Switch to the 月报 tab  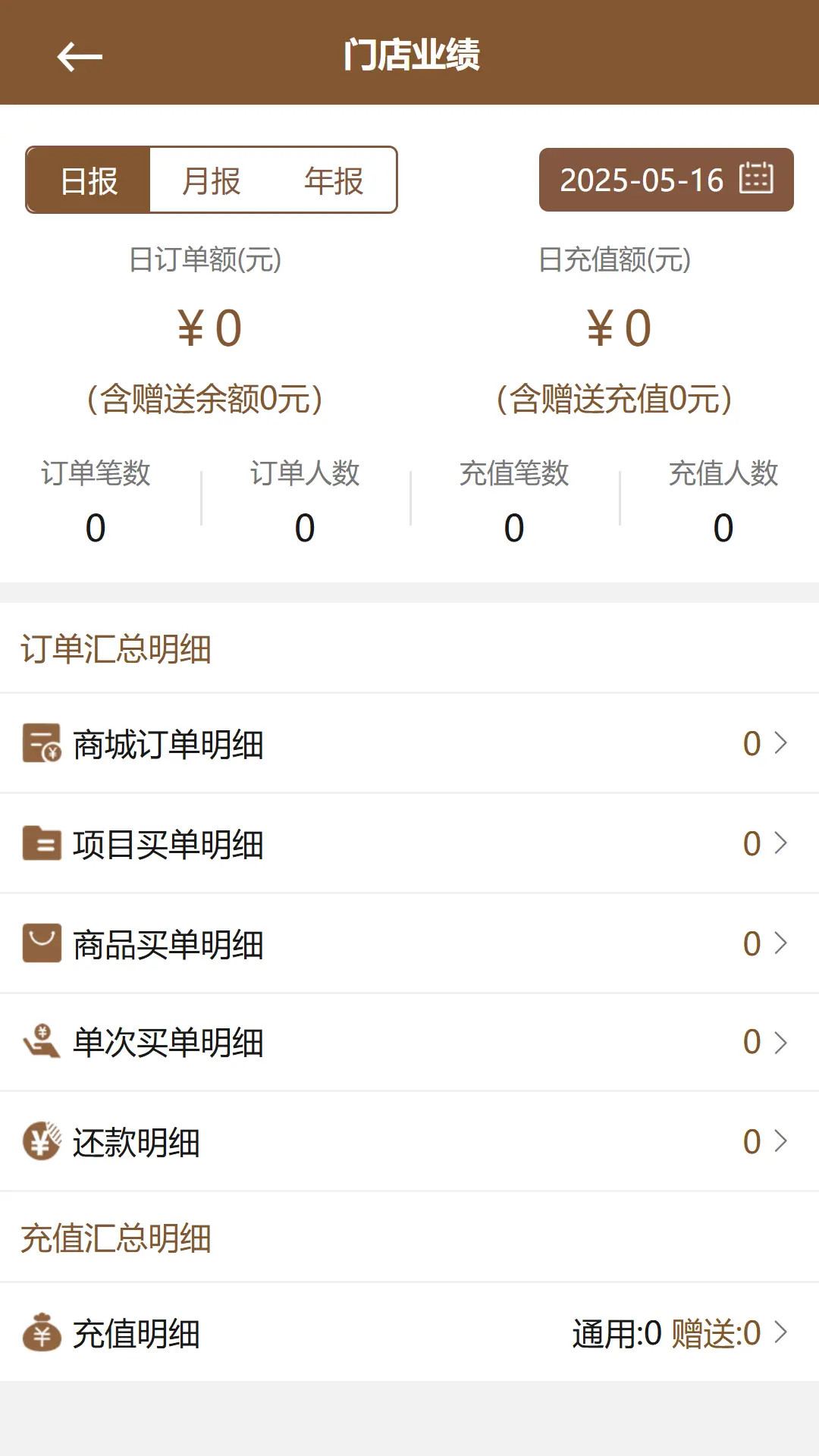[x=212, y=180]
